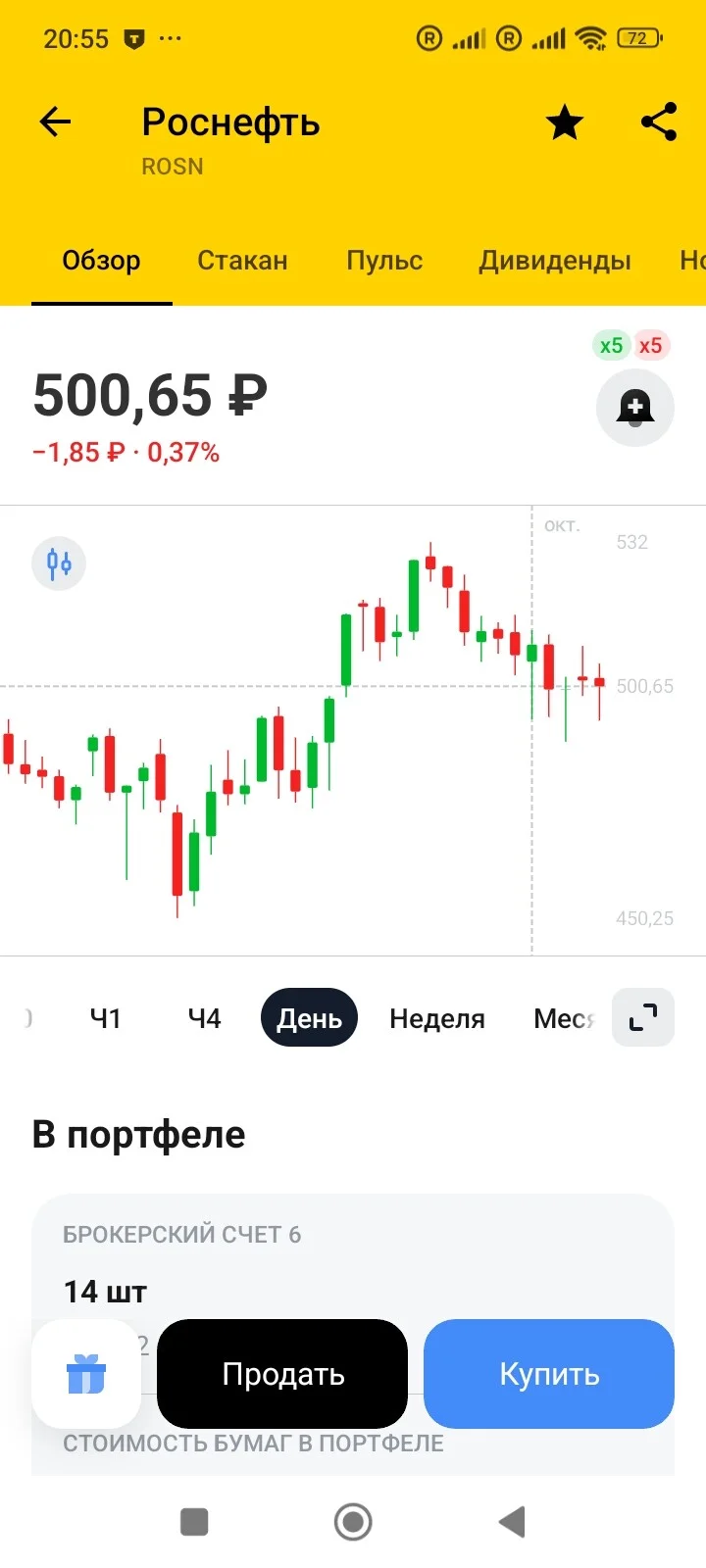Screen dimensions: 706x1568
Task: Add a price alert with the bell
Action: [x=635, y=408]
